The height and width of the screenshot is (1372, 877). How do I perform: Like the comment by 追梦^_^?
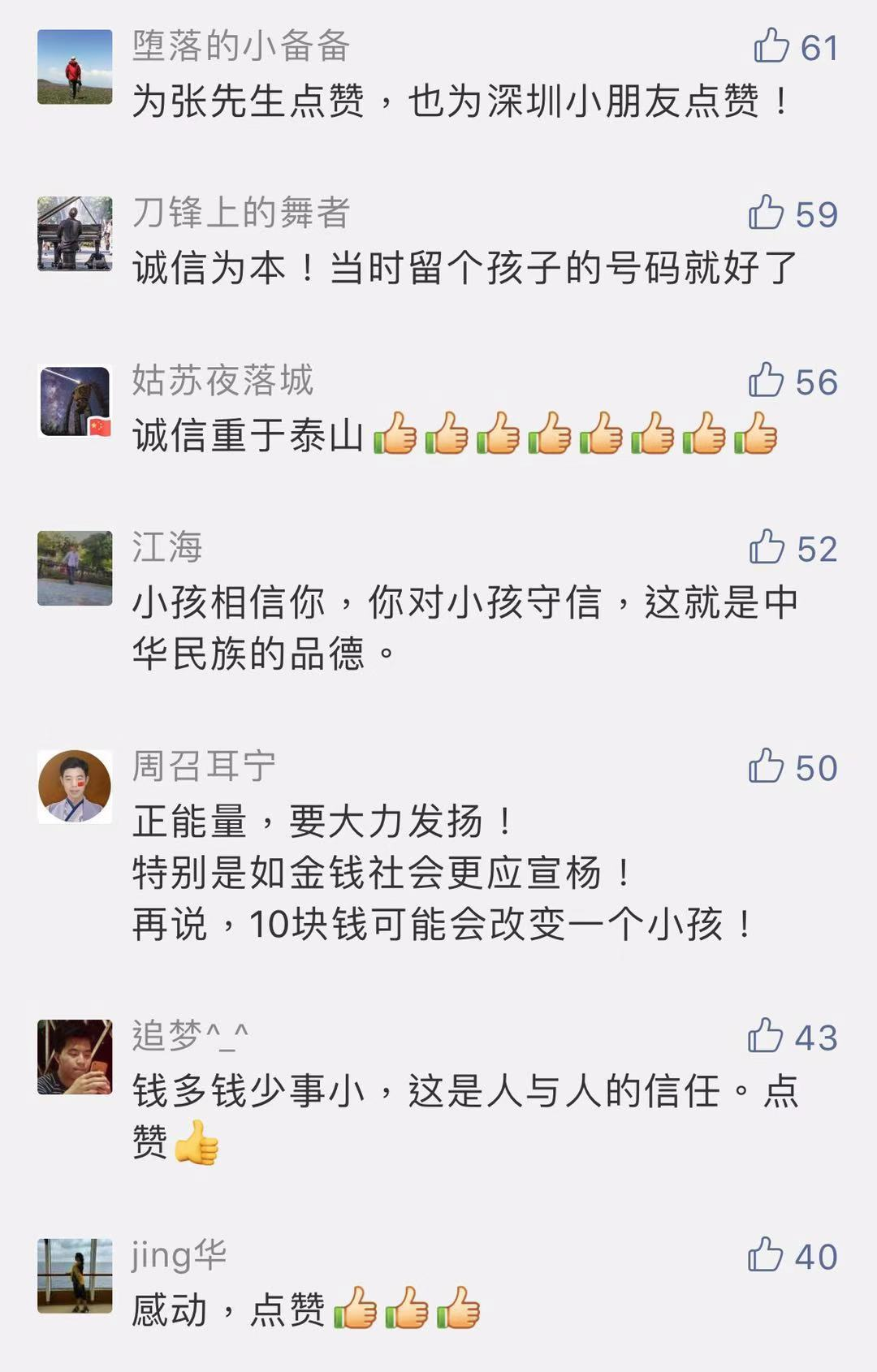click(766, 1037)
